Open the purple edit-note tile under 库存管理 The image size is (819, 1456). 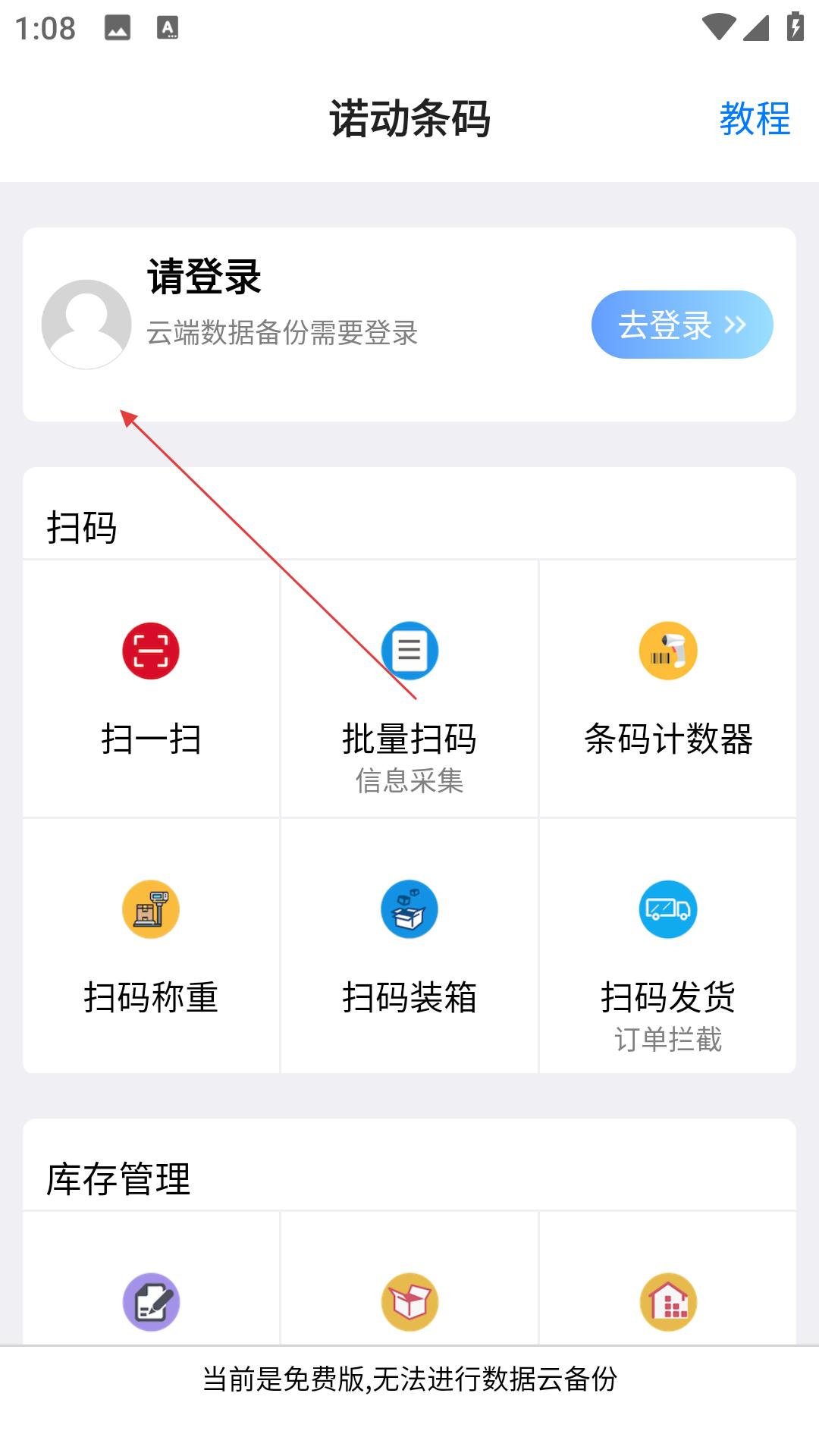151,1279
